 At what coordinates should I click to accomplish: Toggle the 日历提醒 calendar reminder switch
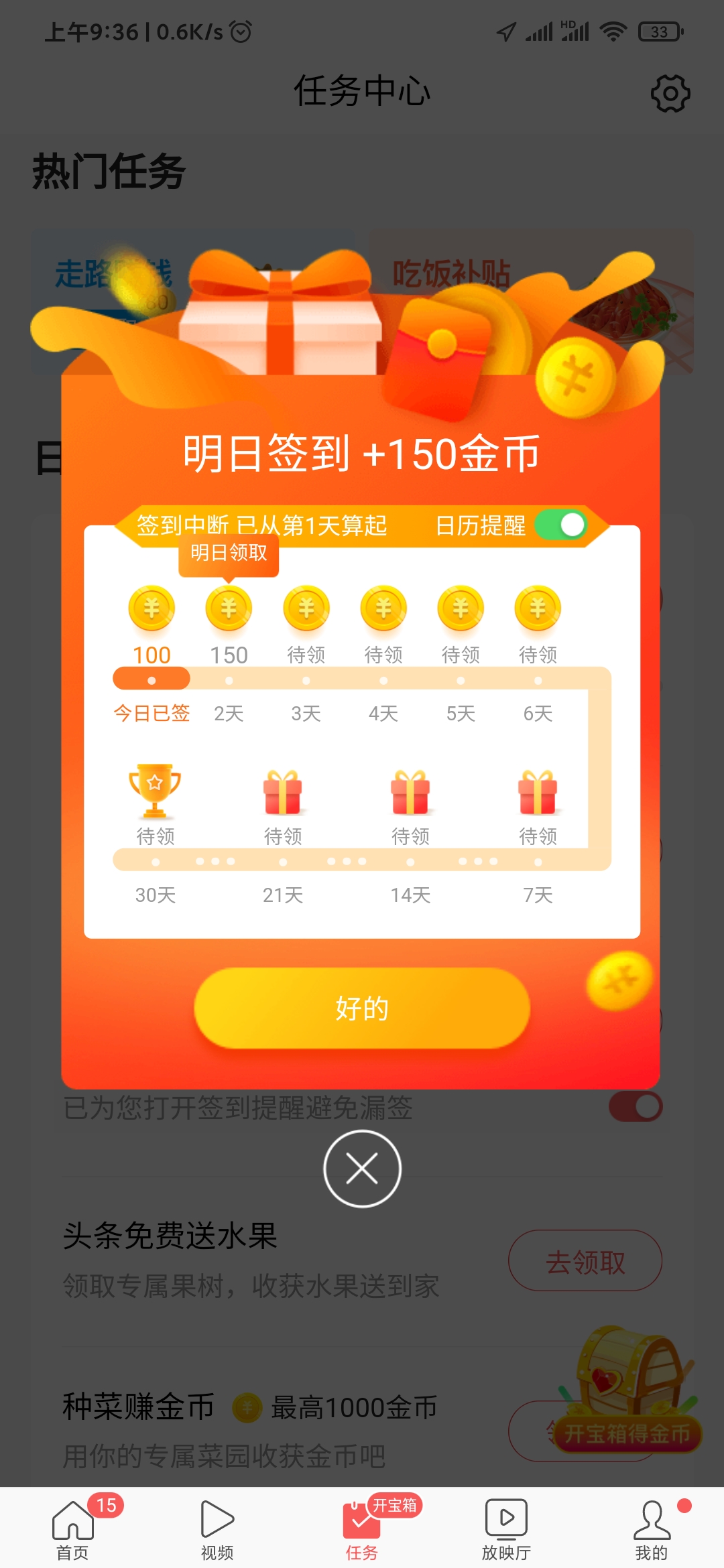pos(562,525)
